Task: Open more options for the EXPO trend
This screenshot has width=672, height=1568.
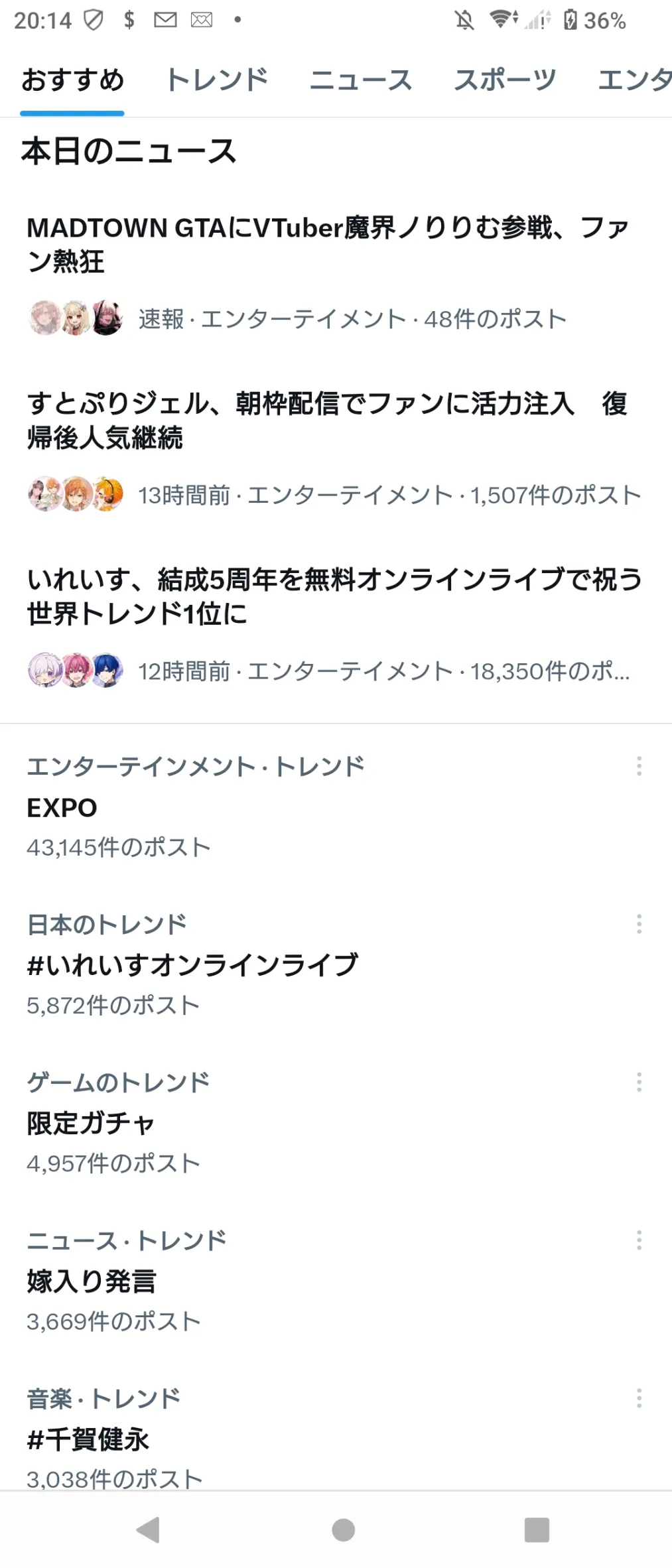Action: click(x=639, y=766)
